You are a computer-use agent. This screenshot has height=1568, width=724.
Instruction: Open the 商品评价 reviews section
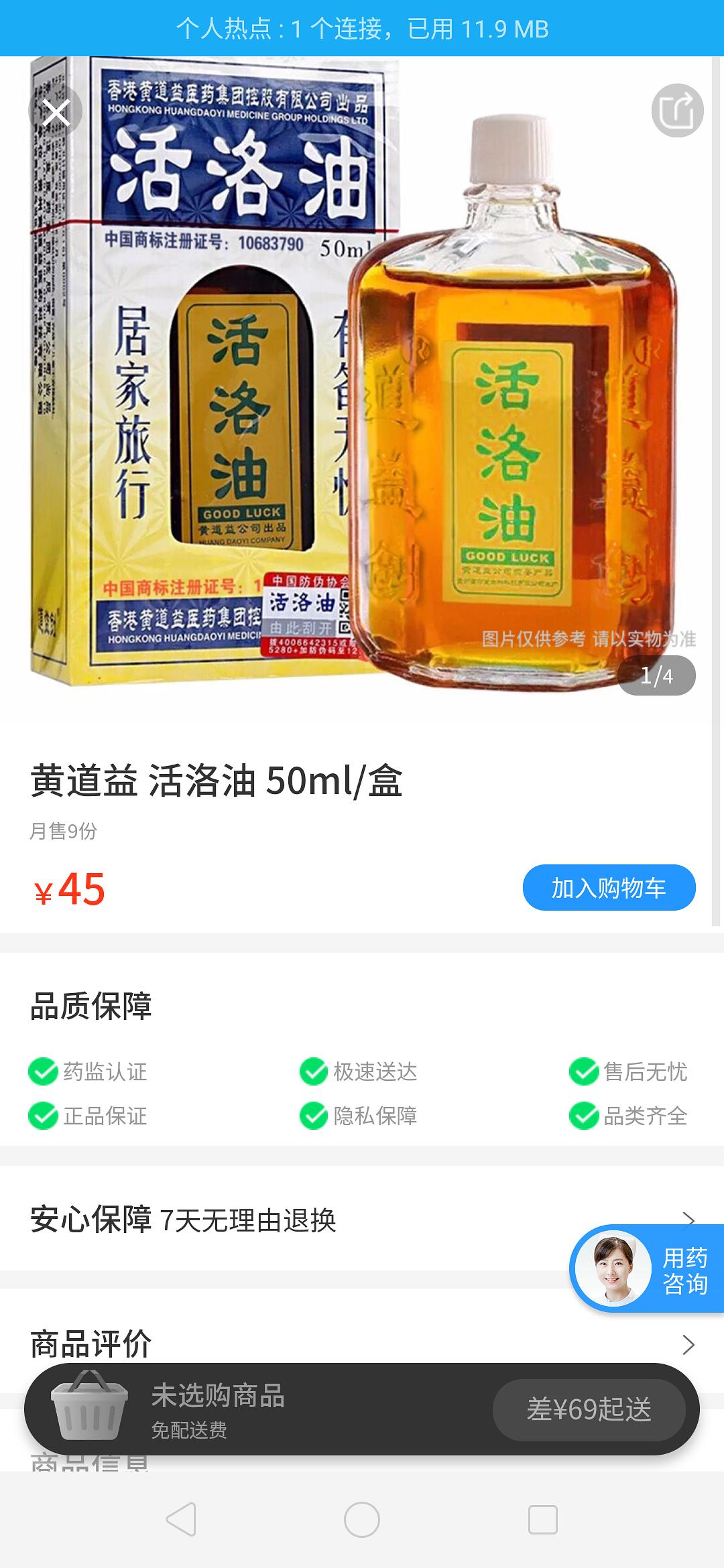[362, 1344]
